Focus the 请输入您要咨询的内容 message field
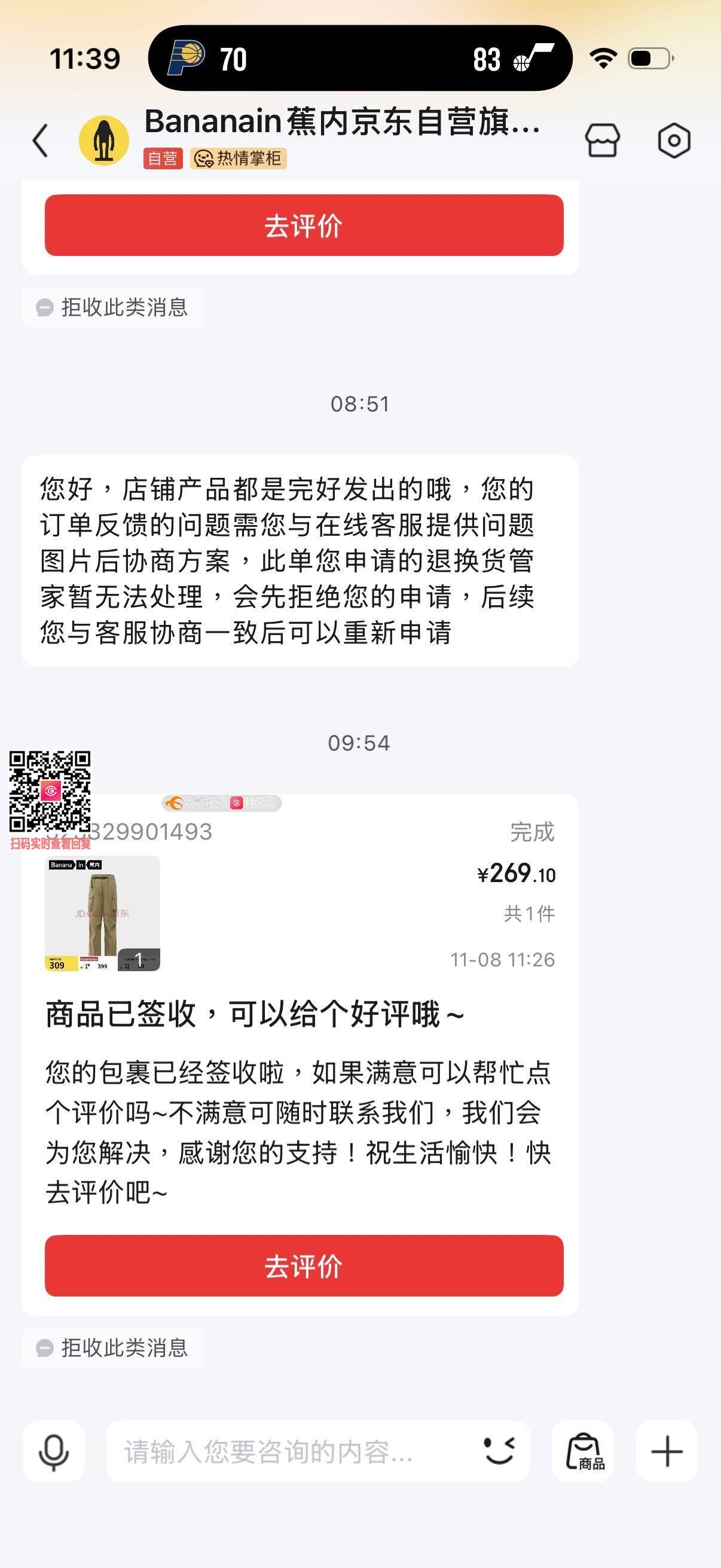Image resolution: width=721 pixels, height=1568 pixels. (x=286, y=1451)
